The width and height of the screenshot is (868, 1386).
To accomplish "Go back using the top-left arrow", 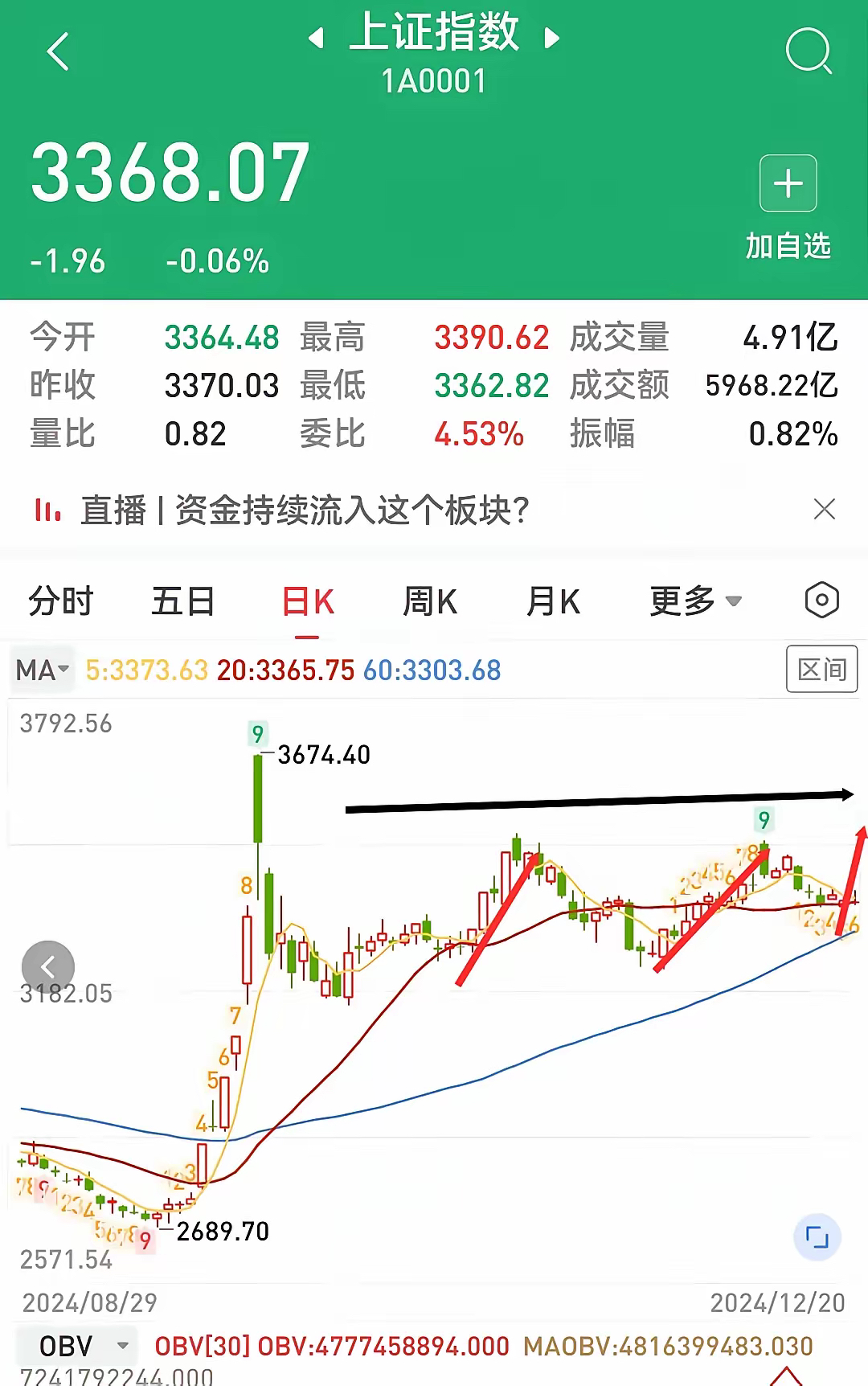I will point(58,52).
